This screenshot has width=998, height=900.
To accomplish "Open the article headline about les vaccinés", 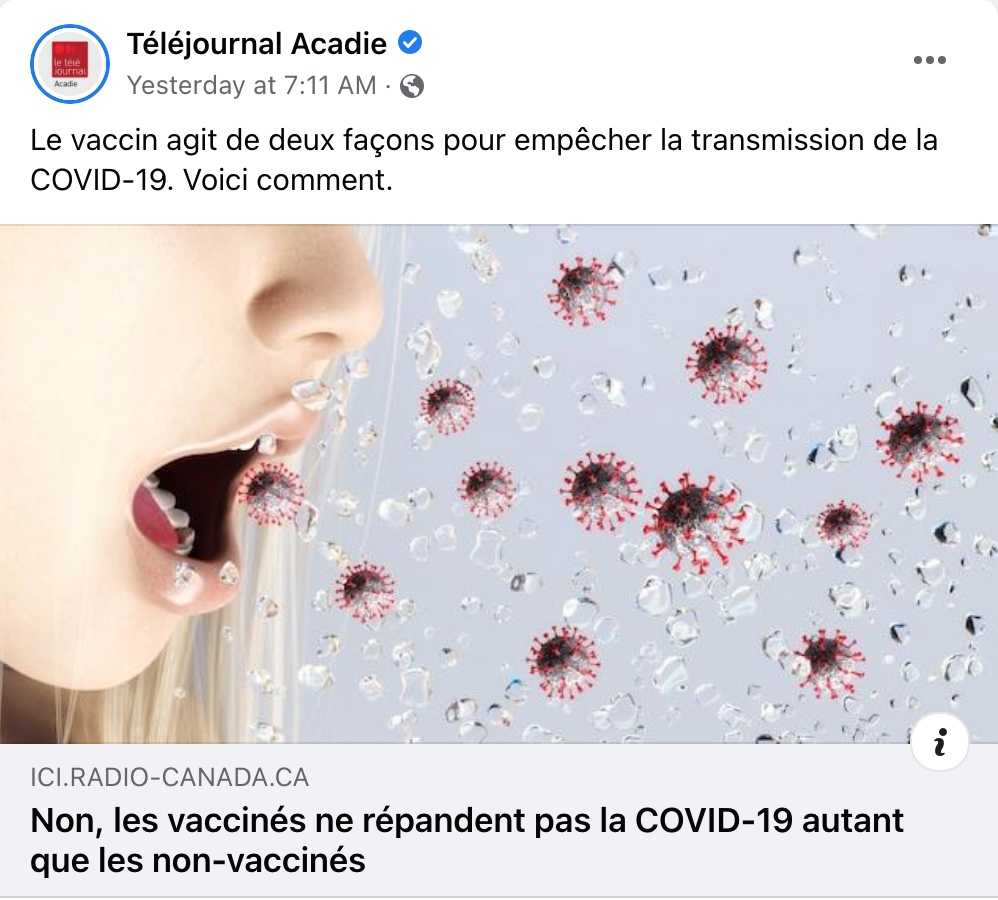I will (x=467, y=840).
